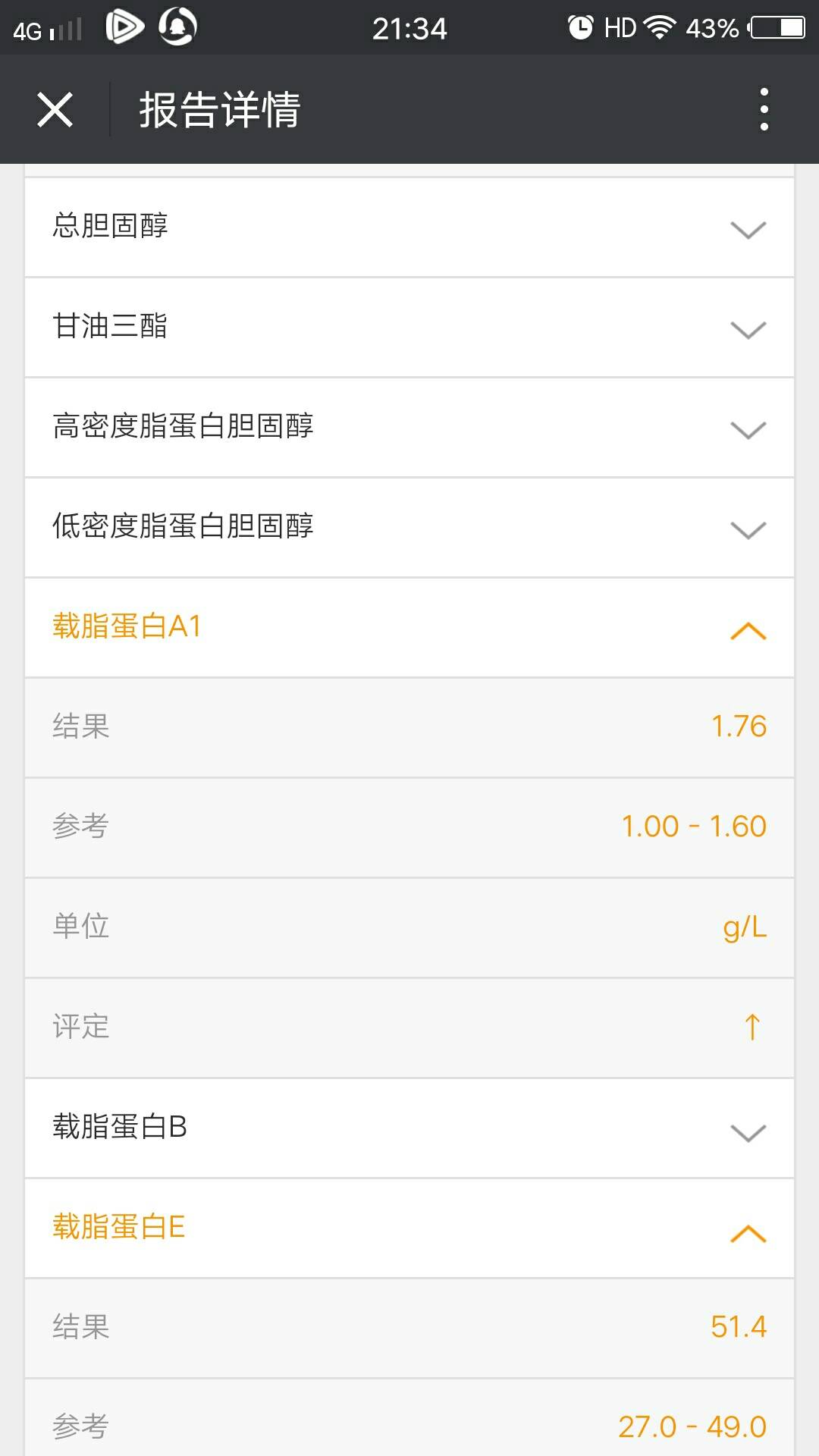Screen dimensions: 819x1456
Task: Expand the 载脂蛋白B row
Action: 409,1128
